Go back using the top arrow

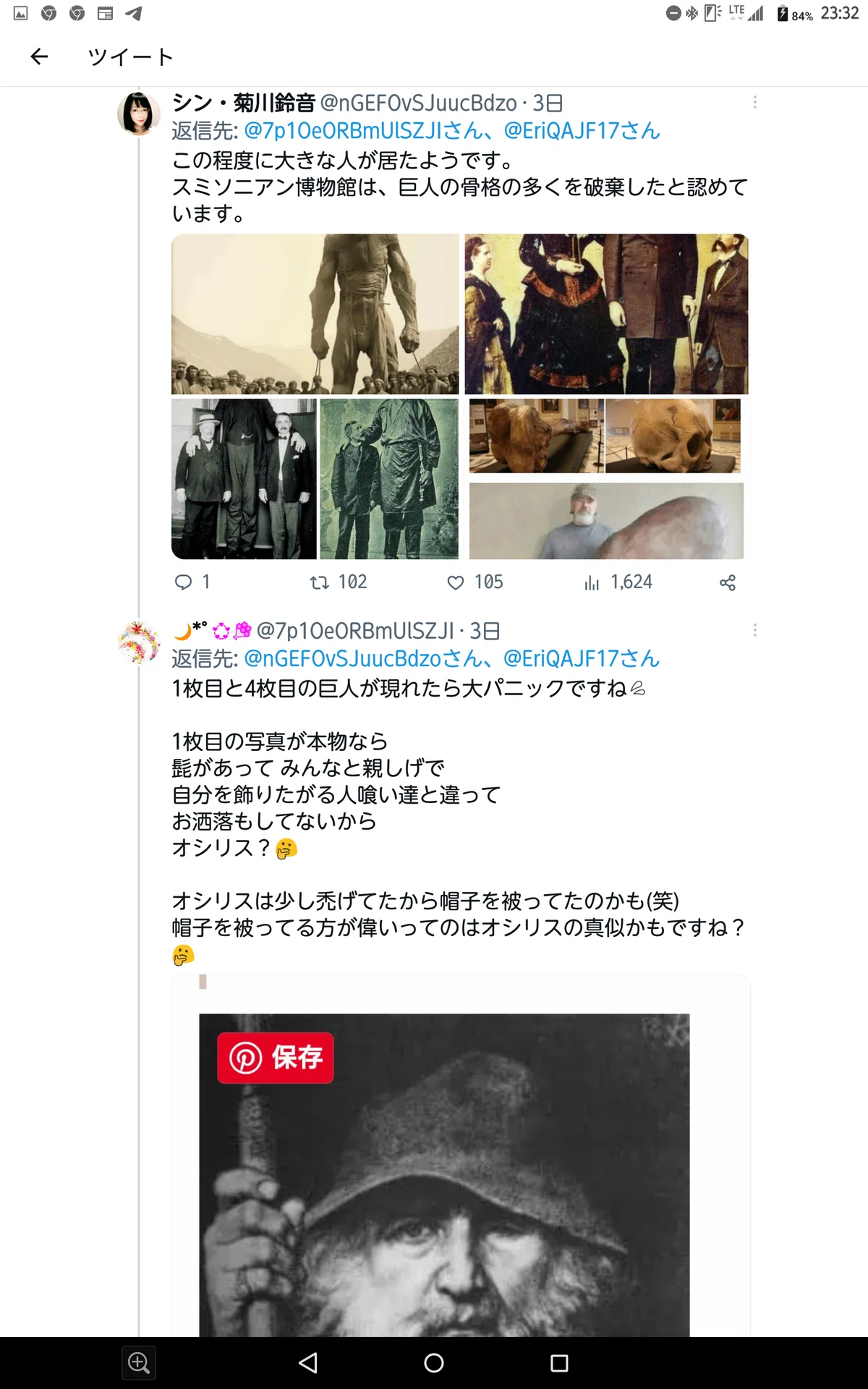click(x=39, y=56)
